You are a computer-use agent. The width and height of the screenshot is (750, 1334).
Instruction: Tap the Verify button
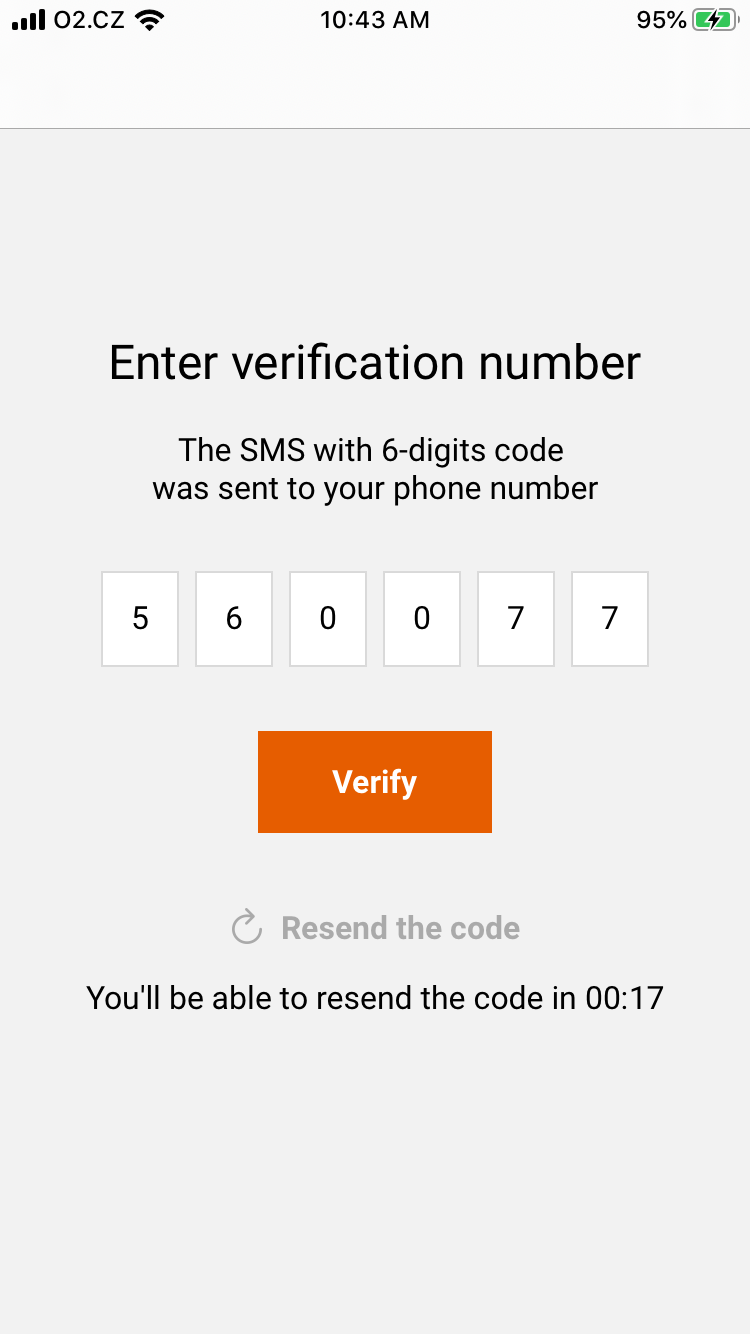[x=374, y=781]
